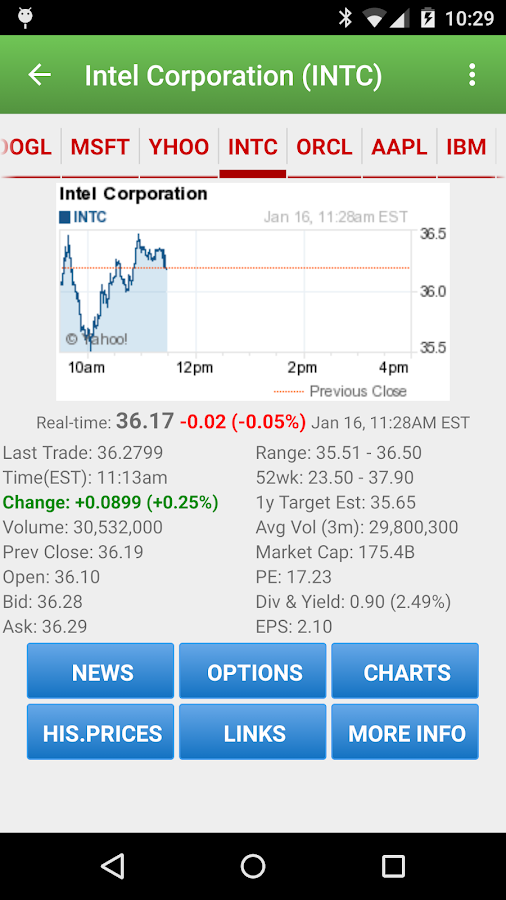Open the partially visible GOOGL tab
The height and width of the screenshot is (900, 506).
(28, 147)
